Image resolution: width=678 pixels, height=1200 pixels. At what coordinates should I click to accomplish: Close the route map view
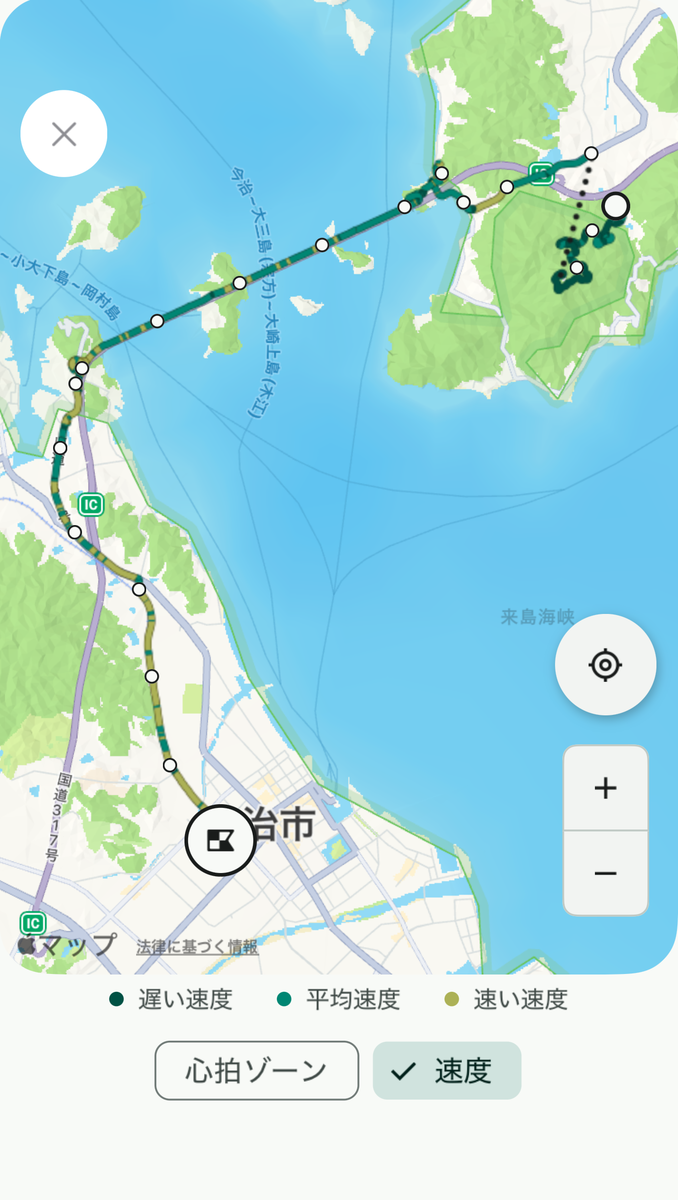(64, 134)
